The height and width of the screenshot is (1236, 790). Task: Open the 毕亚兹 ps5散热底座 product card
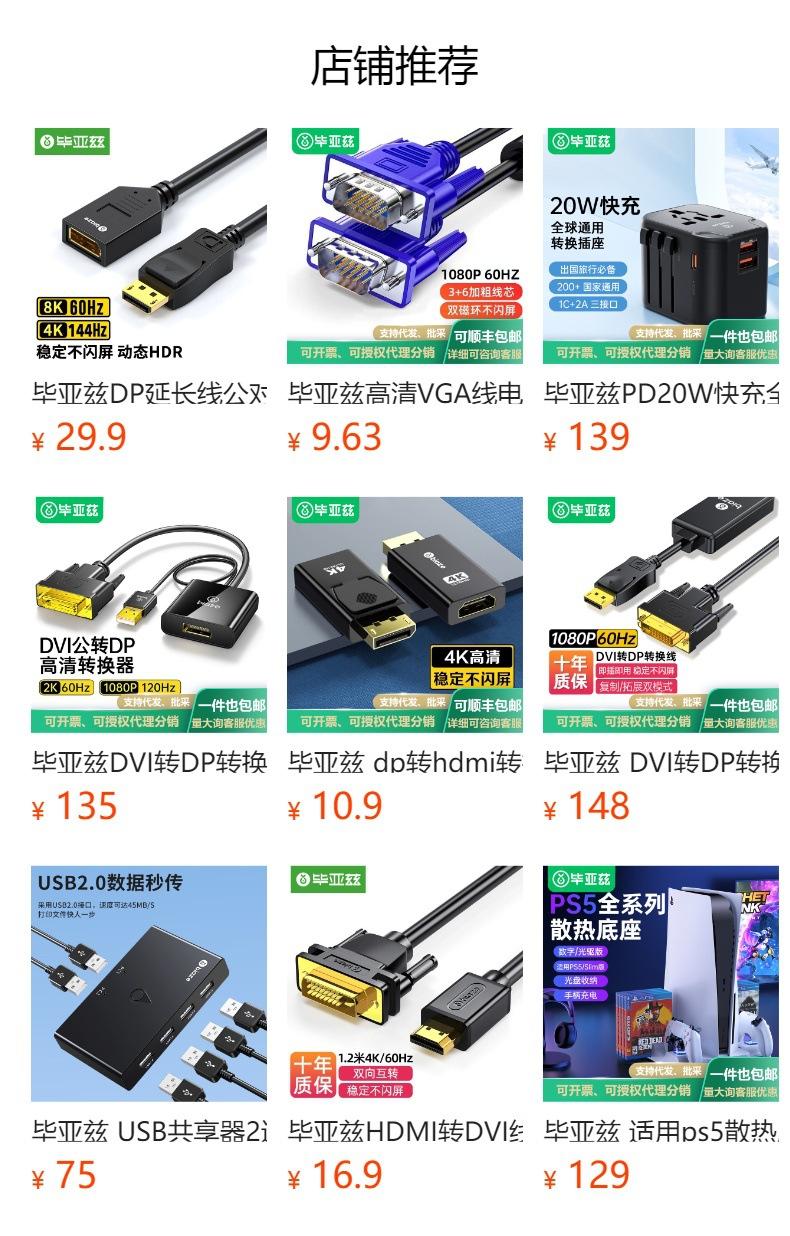click(661, 984)
